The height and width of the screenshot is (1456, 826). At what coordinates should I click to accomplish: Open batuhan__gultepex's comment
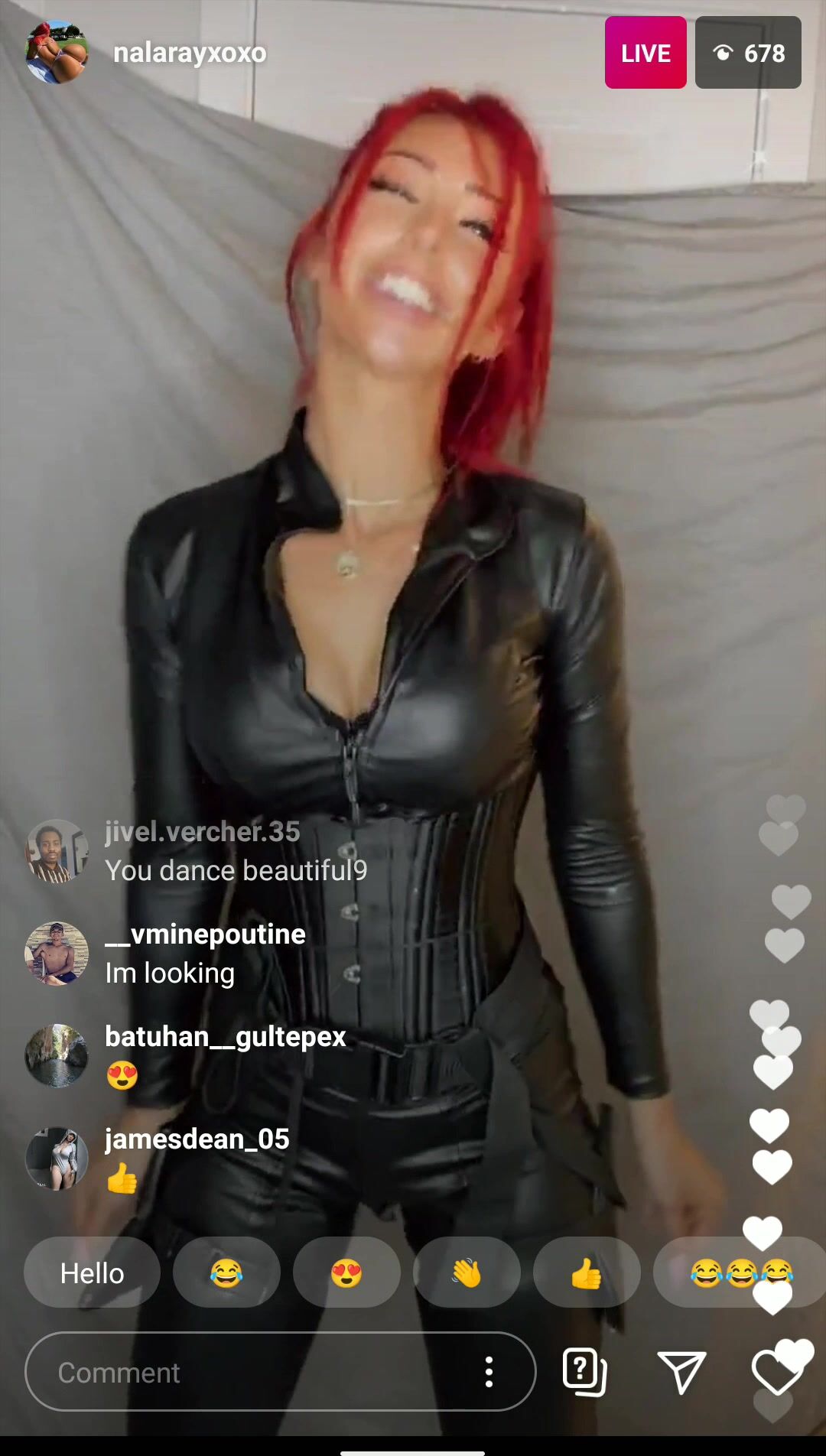[x=225, y=1056]
